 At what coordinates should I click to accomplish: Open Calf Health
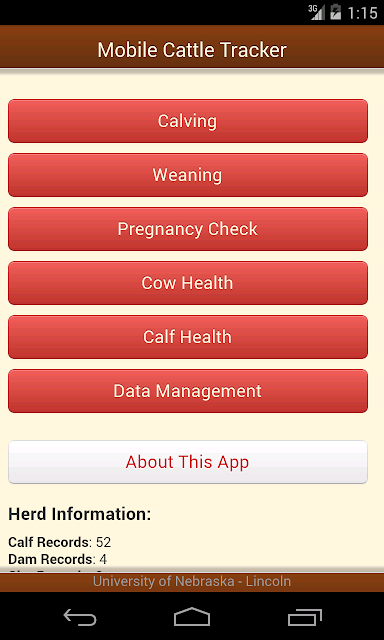click(188, 337)
